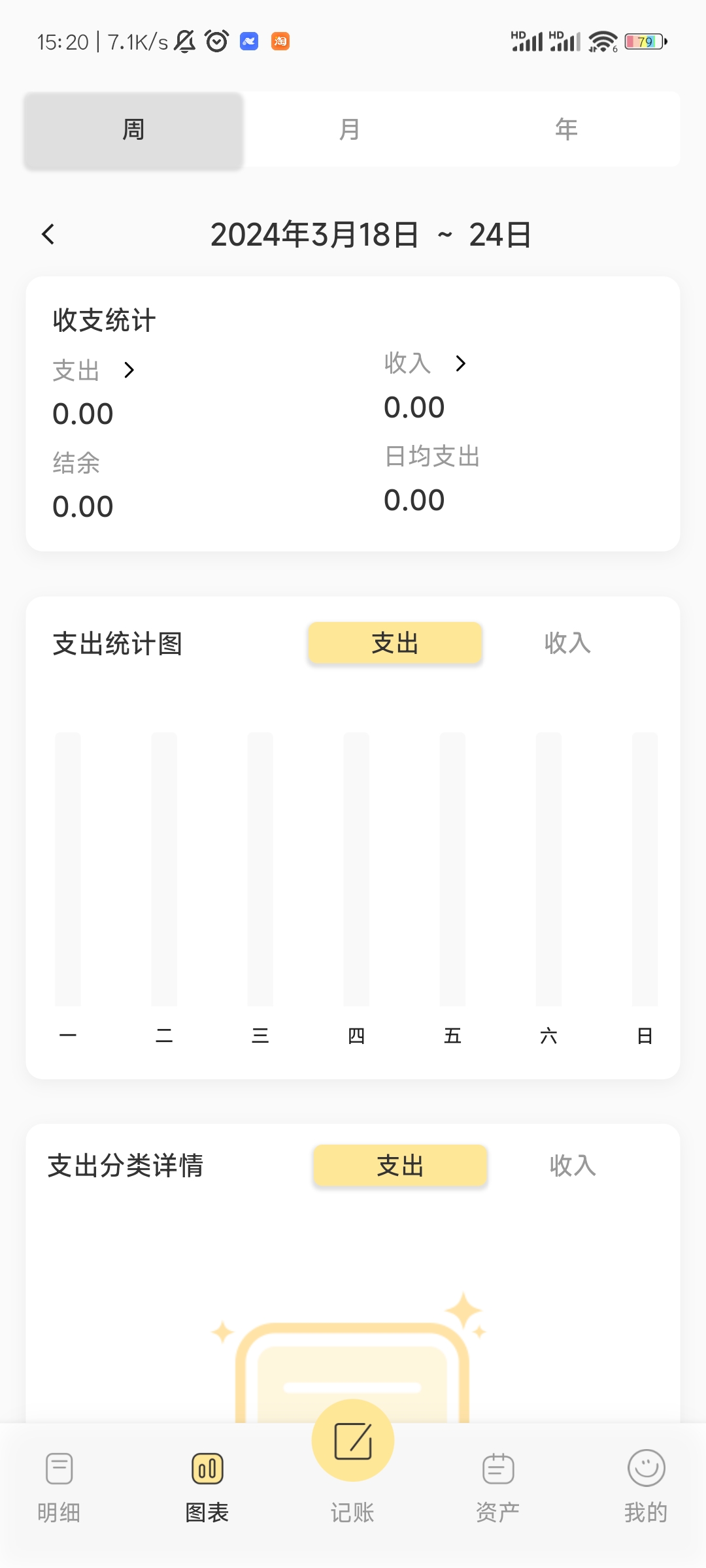Enable 支出 view in 支出统计图 chart
This screenshot has height=1568, width=706.
point(395,643)
